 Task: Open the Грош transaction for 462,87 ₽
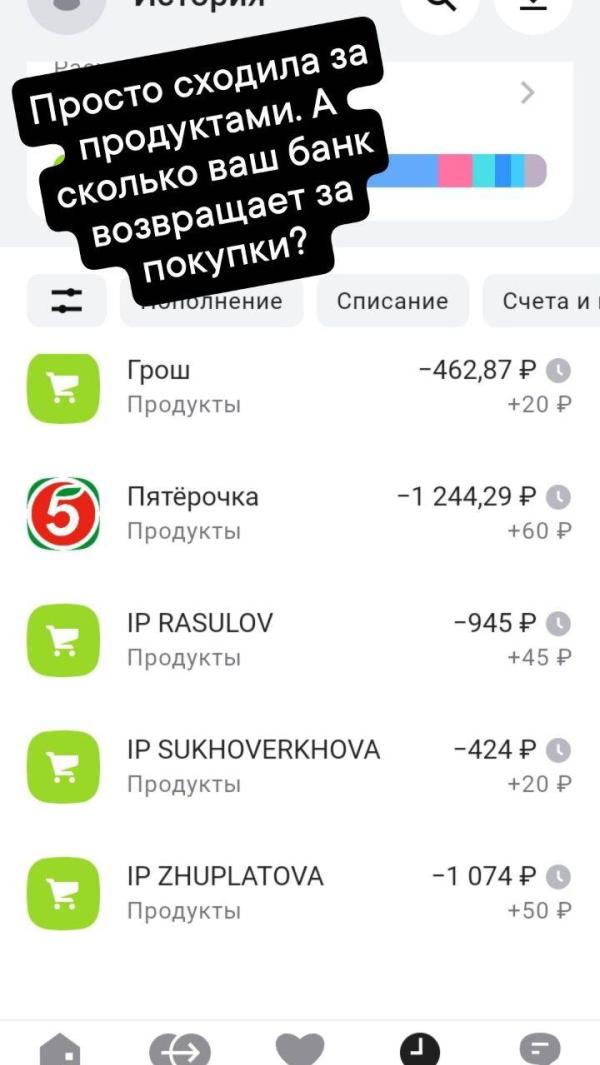[300, 387]
